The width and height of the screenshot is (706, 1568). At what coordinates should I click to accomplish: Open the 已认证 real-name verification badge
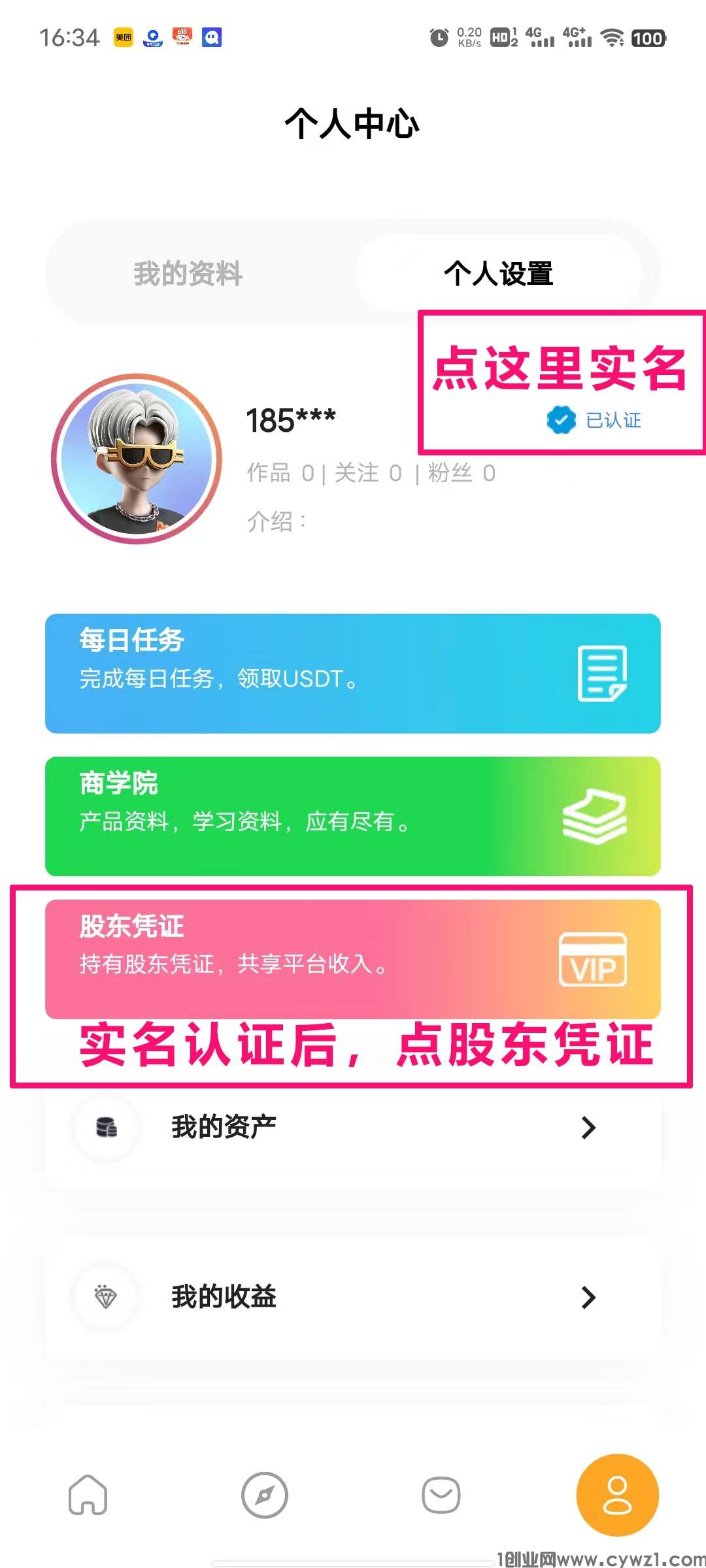595,420
